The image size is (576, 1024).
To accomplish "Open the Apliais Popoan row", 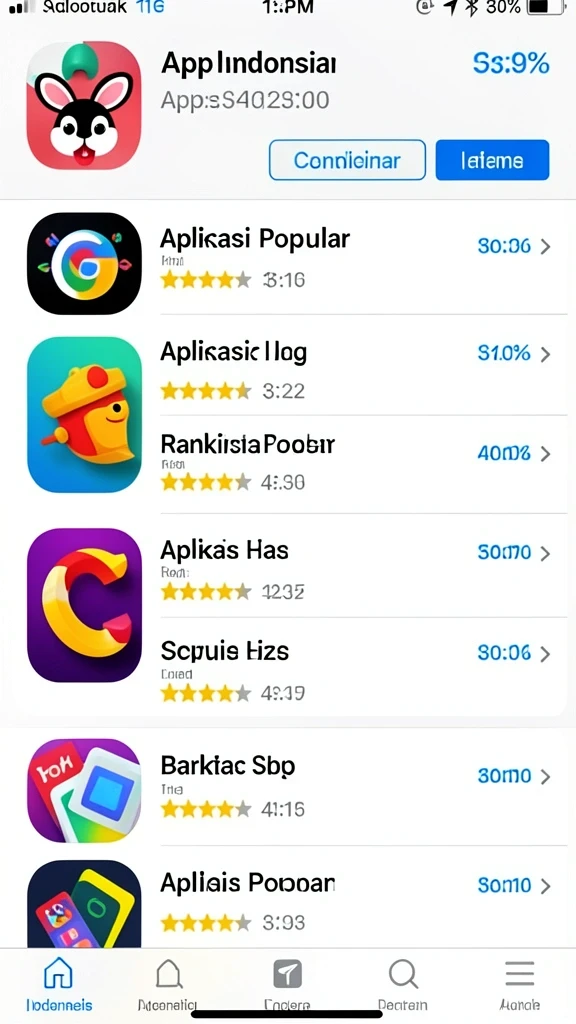I will (288, 897).
